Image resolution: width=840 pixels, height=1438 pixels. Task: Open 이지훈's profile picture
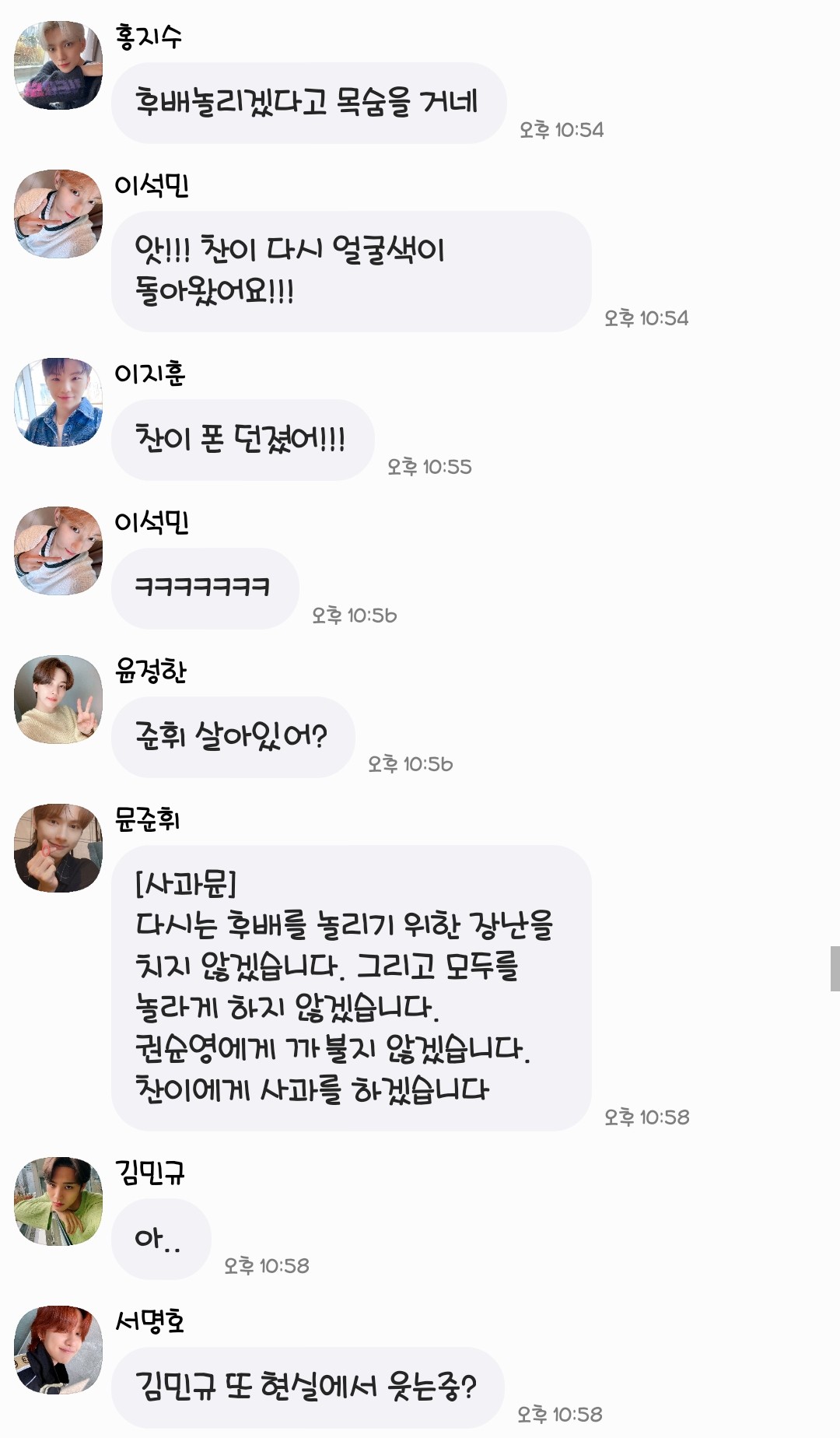[x=58, y=402]
